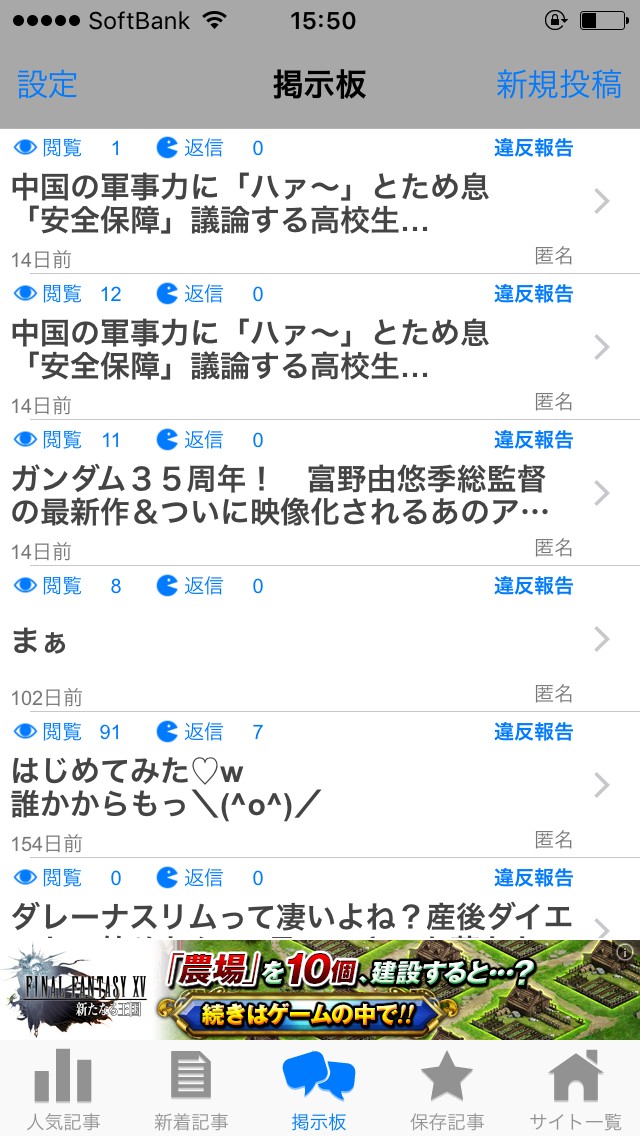Screen dimensions: 640x1136
Task: Open the サイト一覧 tab
Action: click(x=575, y=1090)
